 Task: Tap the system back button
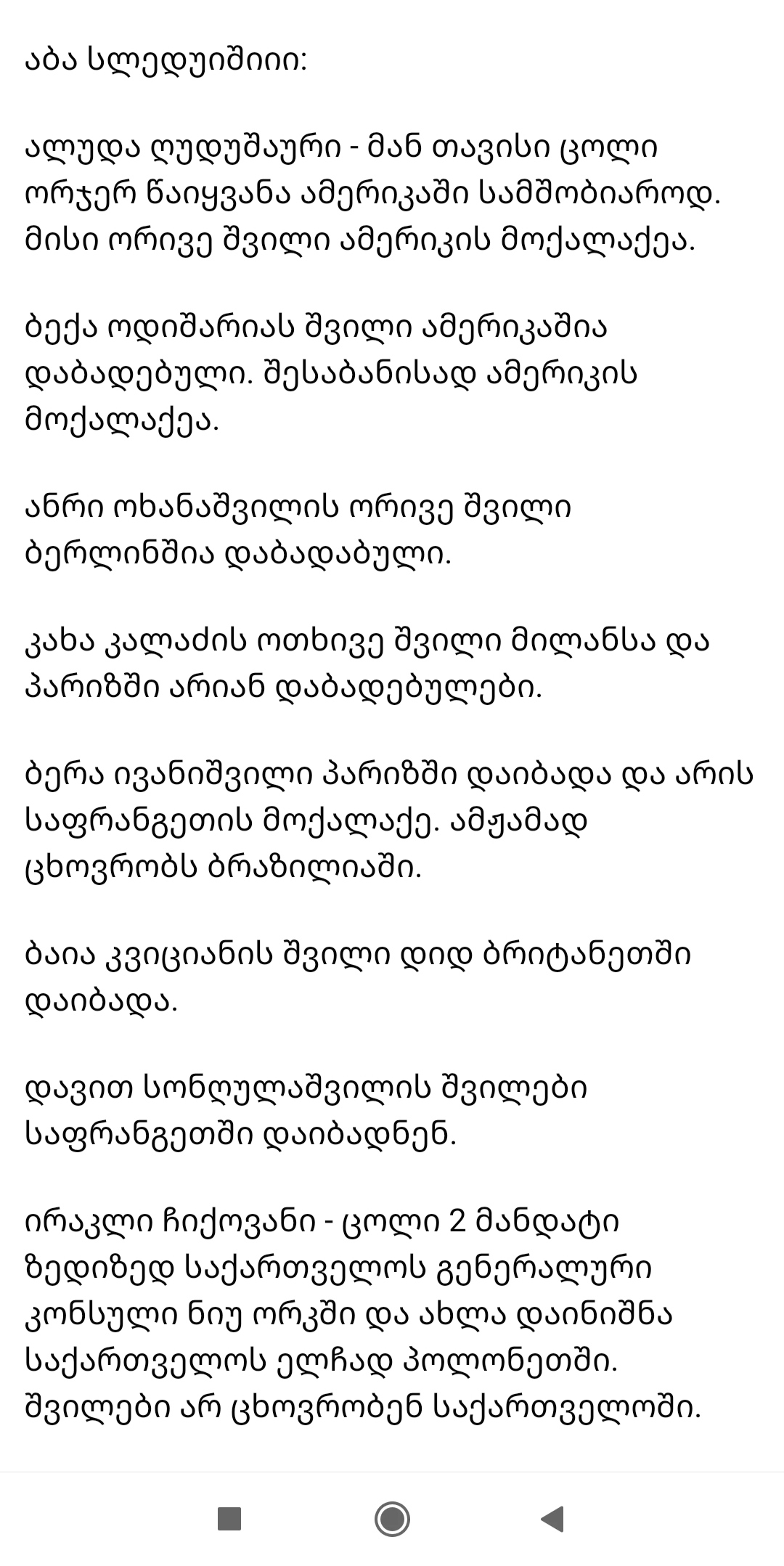[x=553, y=1519]
